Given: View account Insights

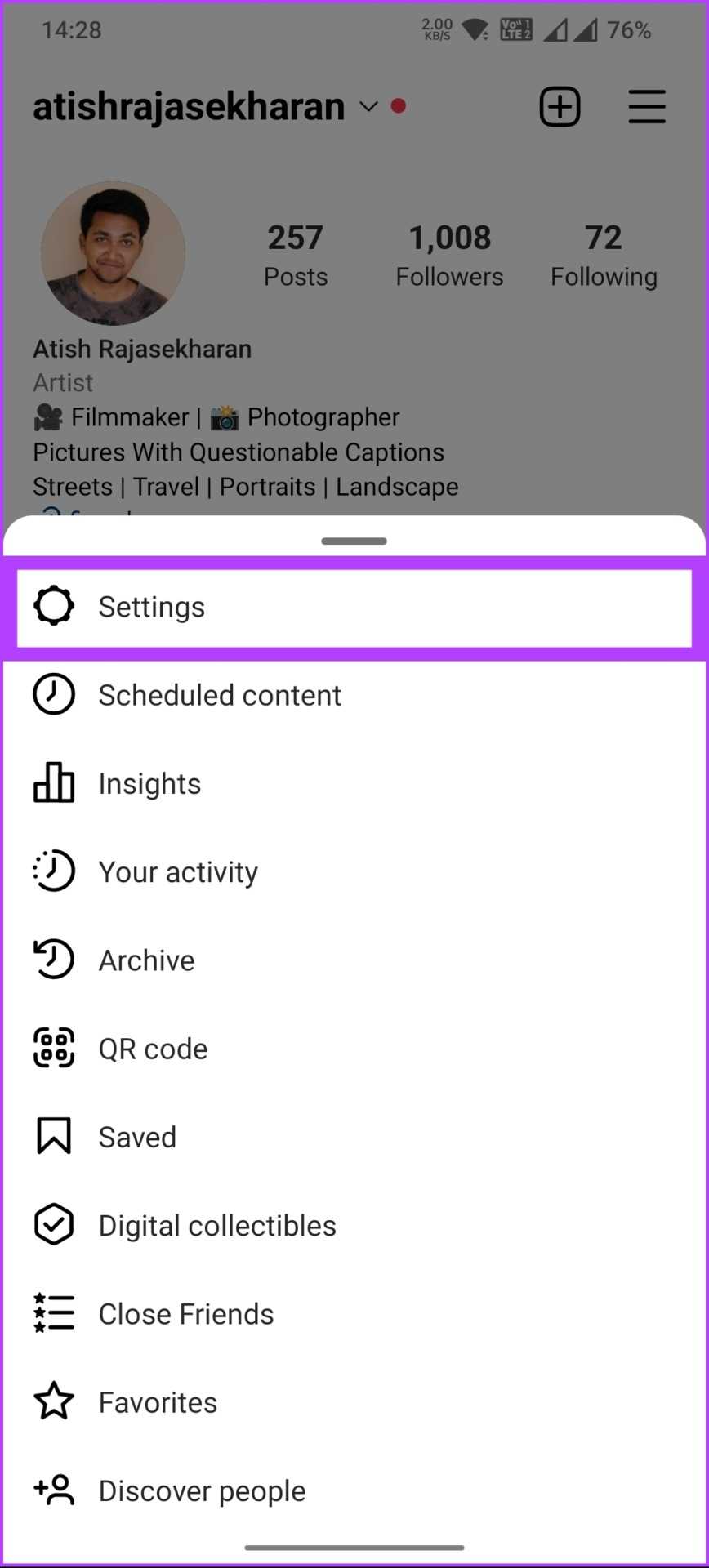Looking at the screenshot, I should click(x=149, y=783).
